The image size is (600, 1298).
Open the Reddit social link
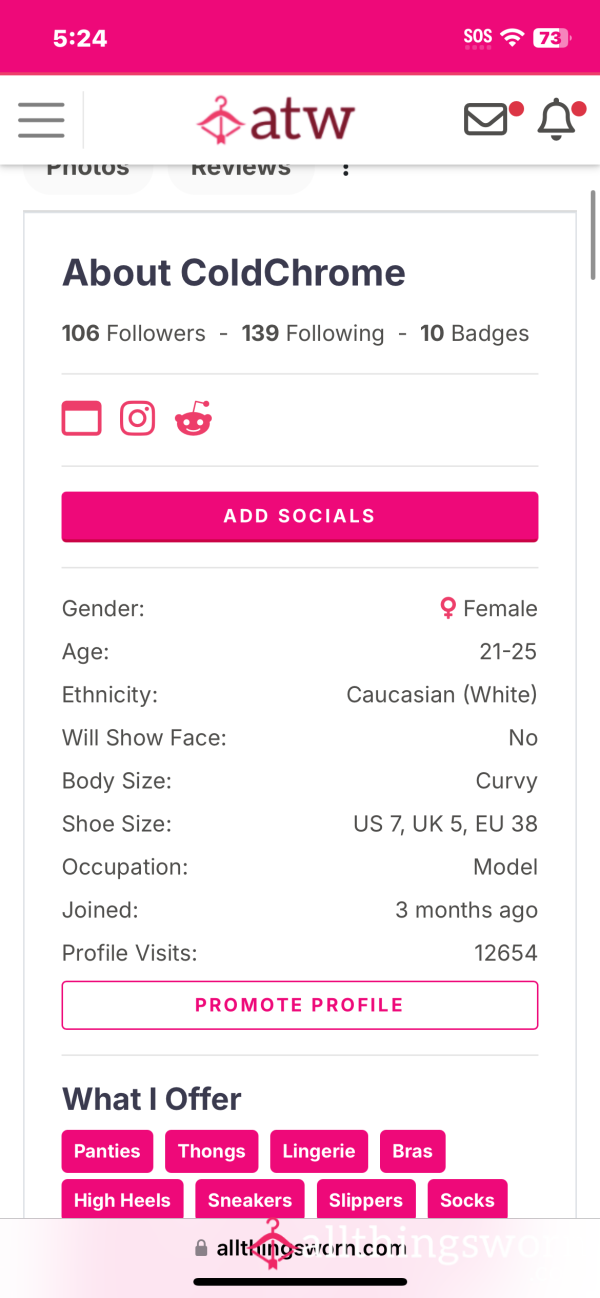point(193,418)
